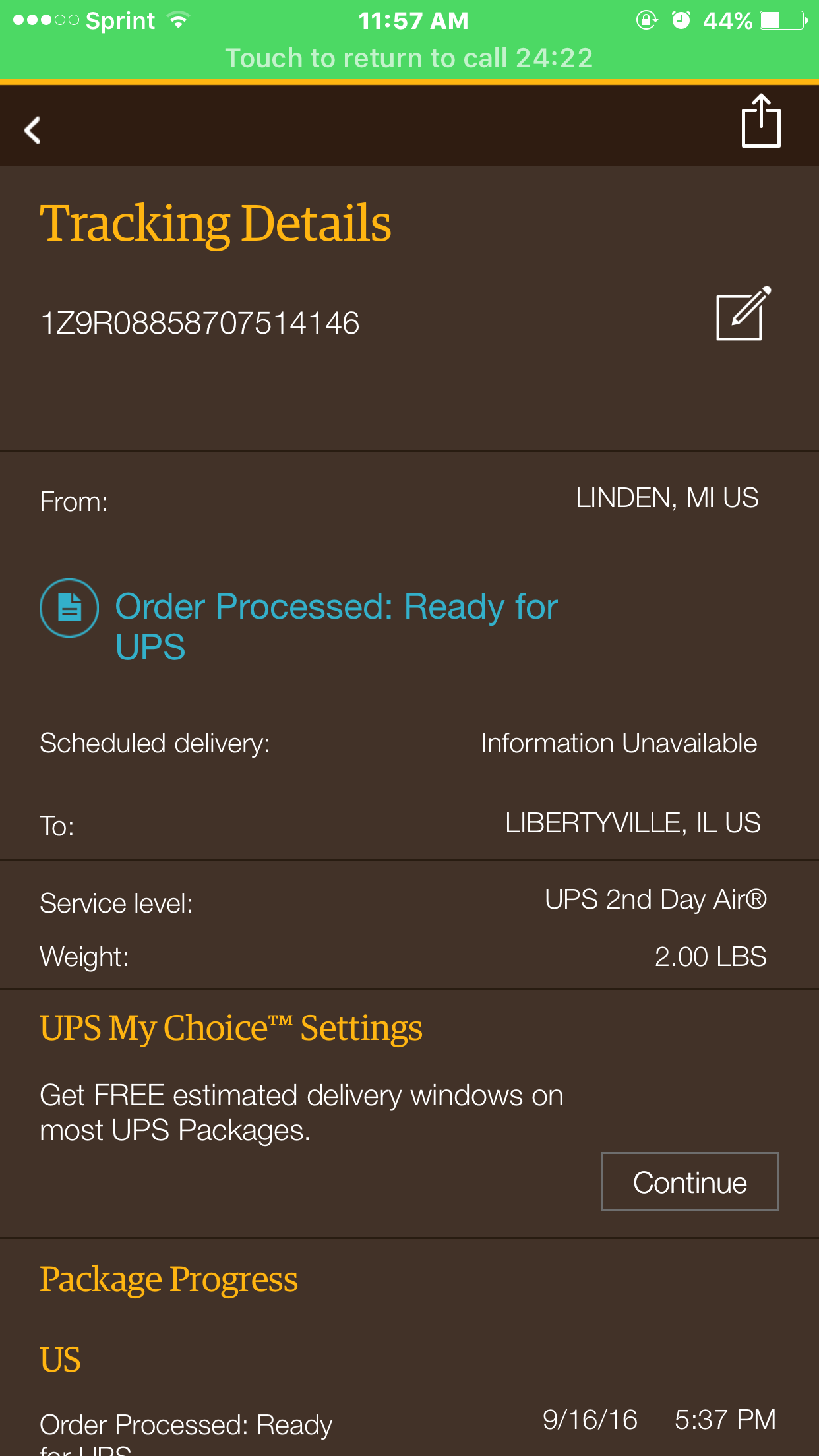Tap Continue for UPS My Choice
Screen dimensions: 819x1456
coord(690,1182)
